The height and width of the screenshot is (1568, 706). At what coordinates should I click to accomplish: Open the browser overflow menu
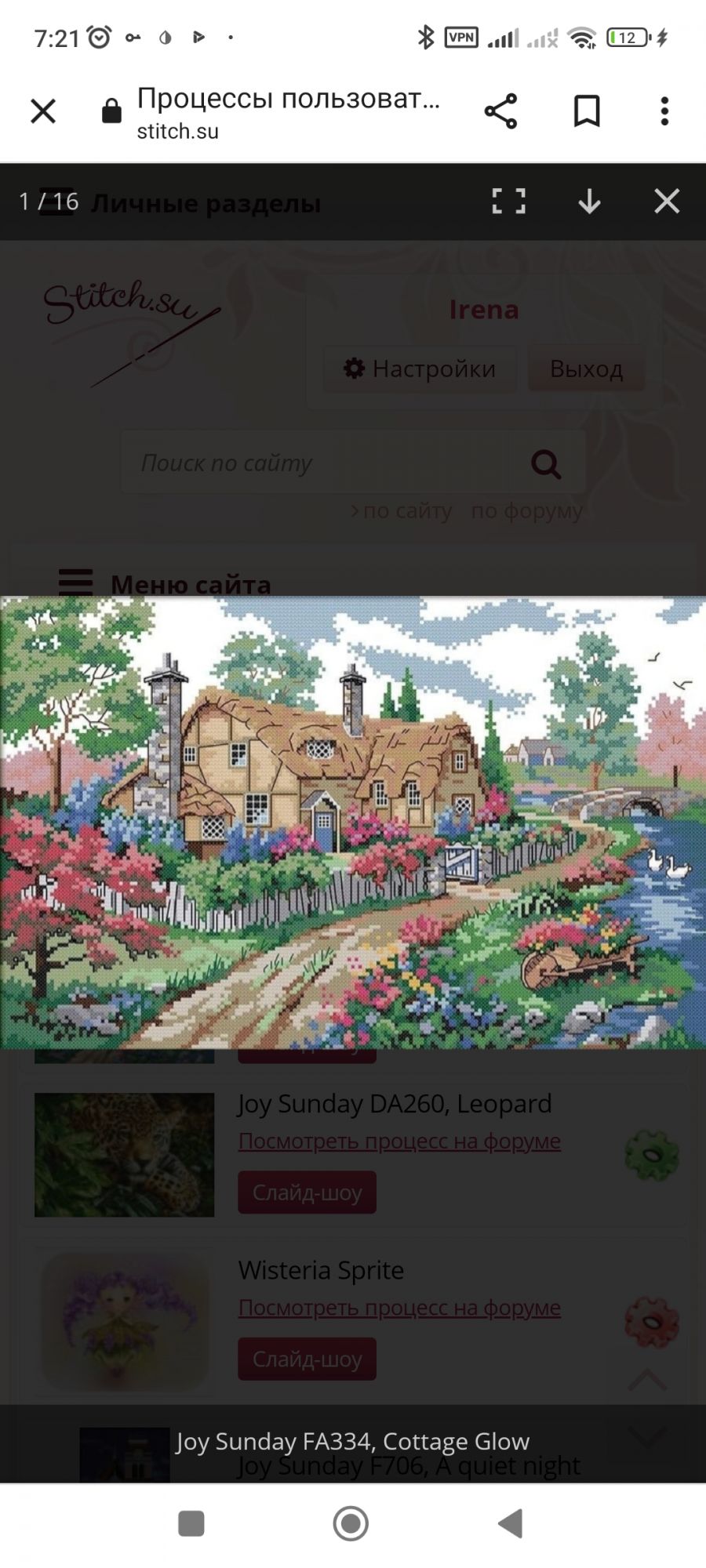(x=664, y=111)
